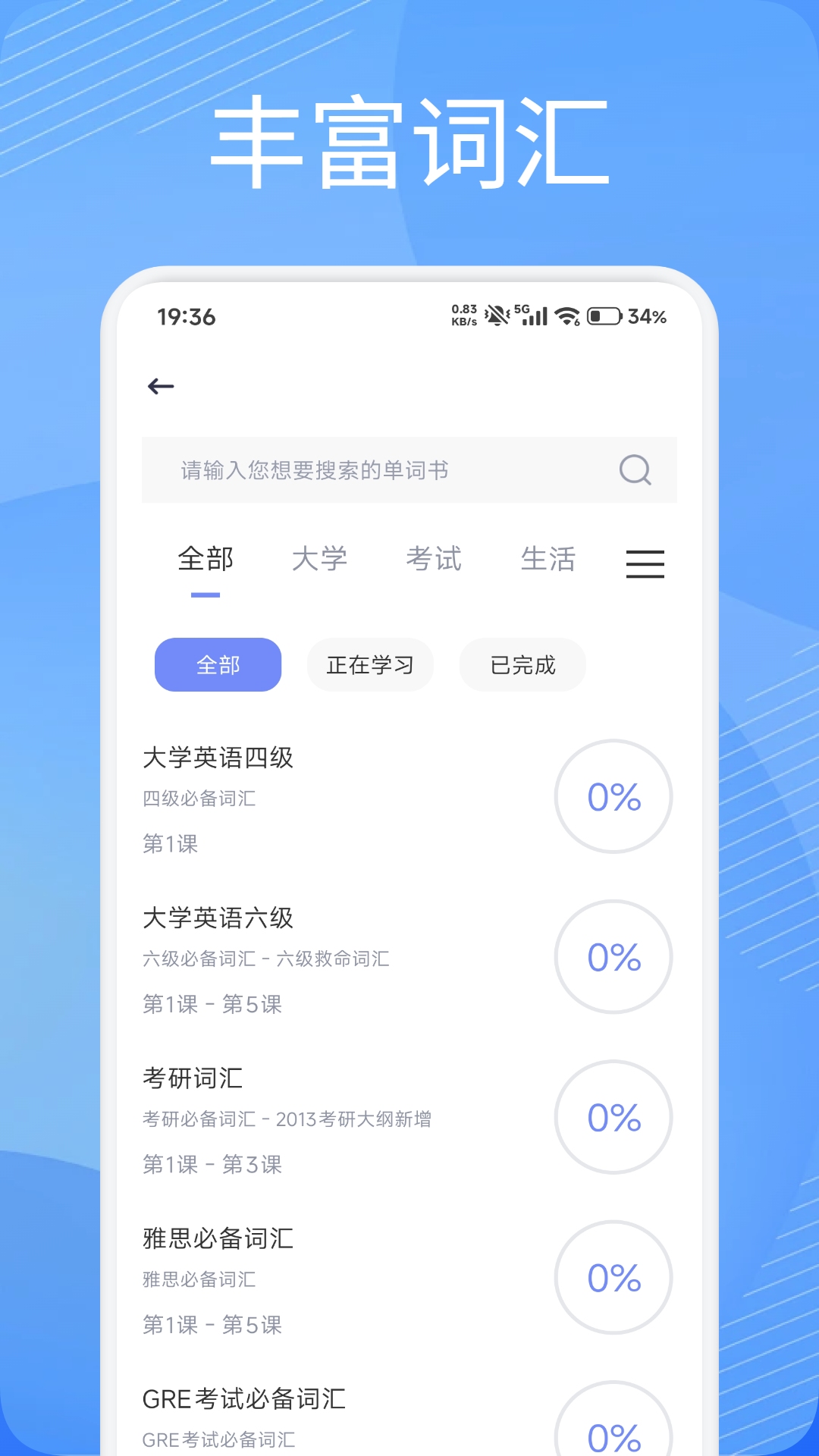The height and width of the screenshot is (1456, 819).
Task: Select the 正在学习 filter chip
Action: pos(369,664)
